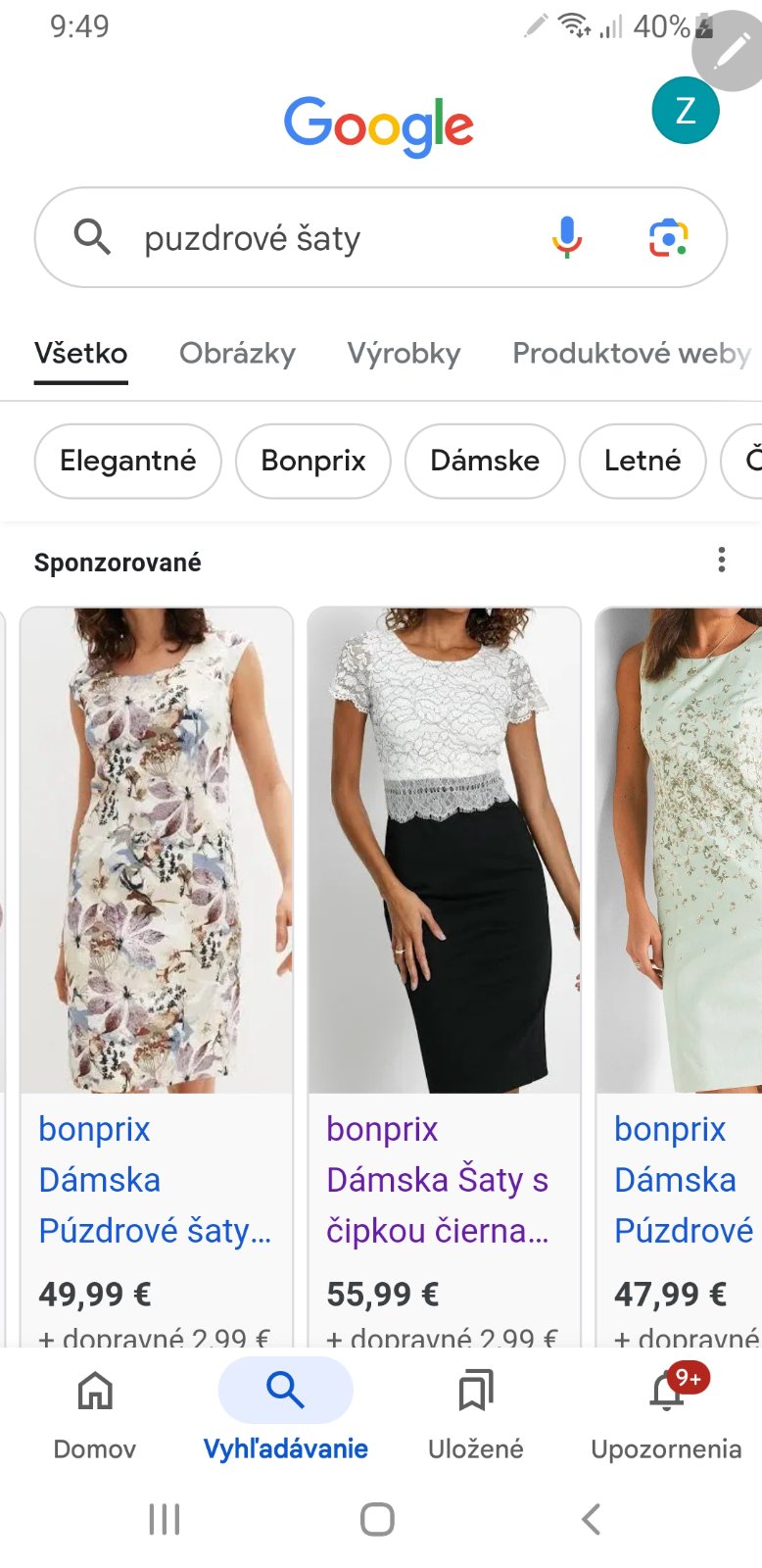The height and width of the screenshot is (1568, 762).
Task: Switch to the Obrázky tab
Action: point(237,353)
